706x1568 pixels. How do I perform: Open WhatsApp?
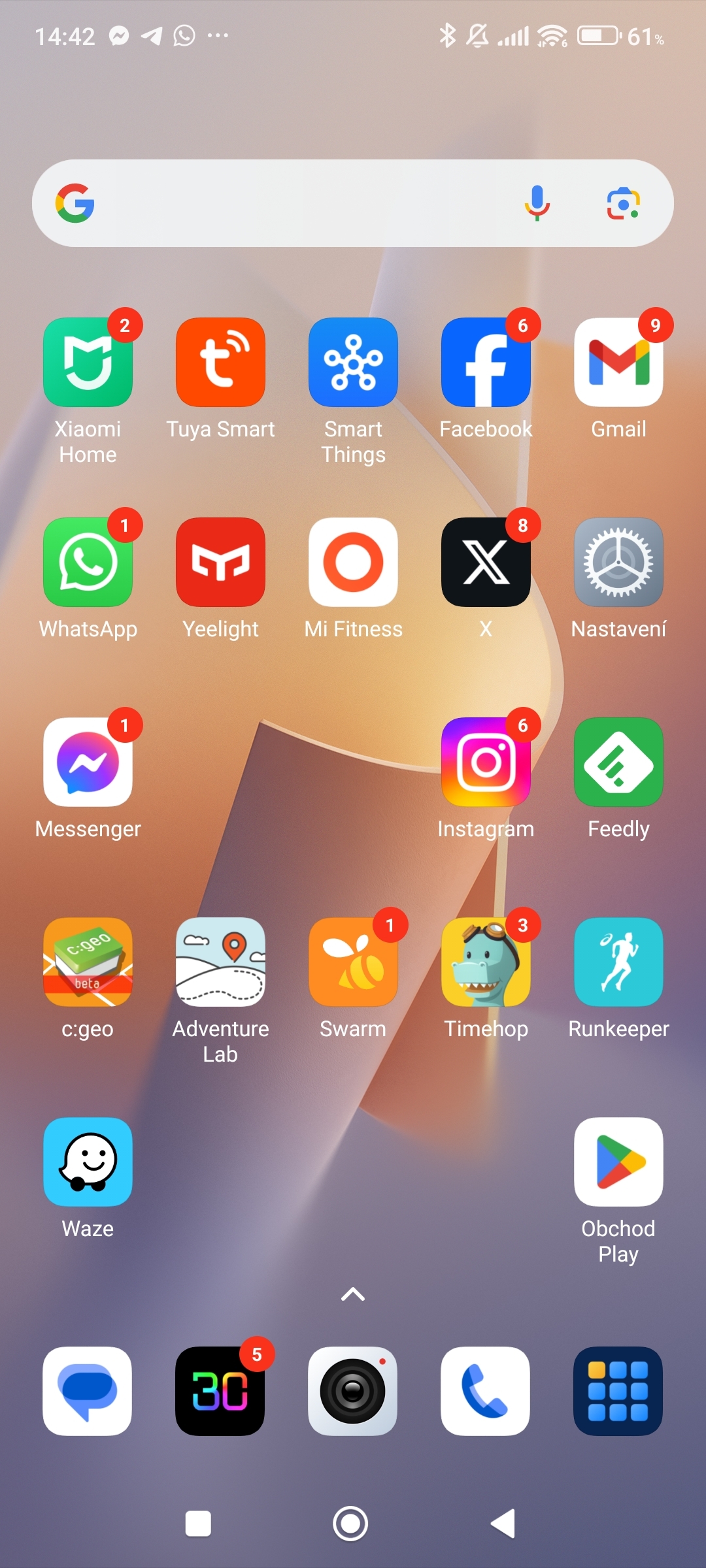pyautogui.click(x=88, y=563)
